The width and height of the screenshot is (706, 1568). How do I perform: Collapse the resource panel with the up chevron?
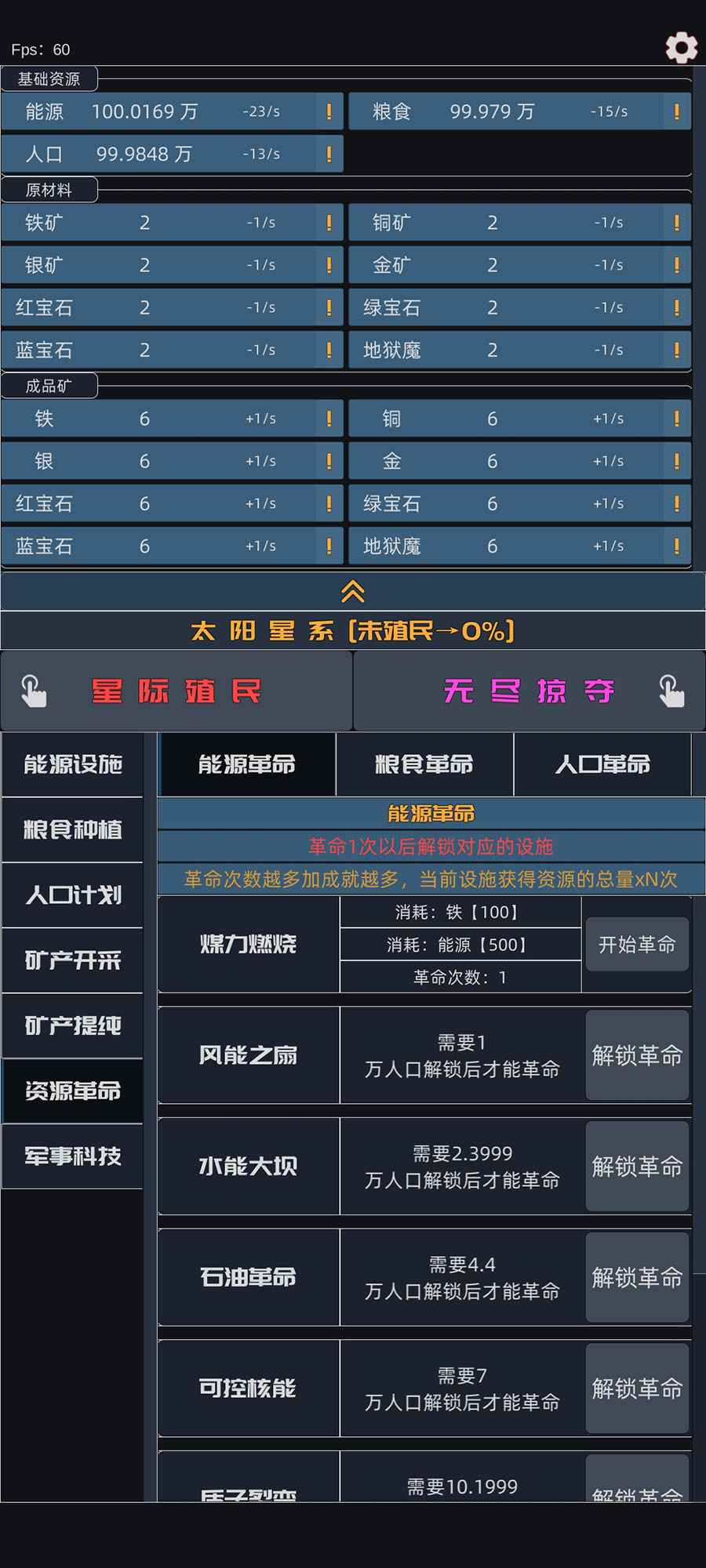(x=353, y=592)
